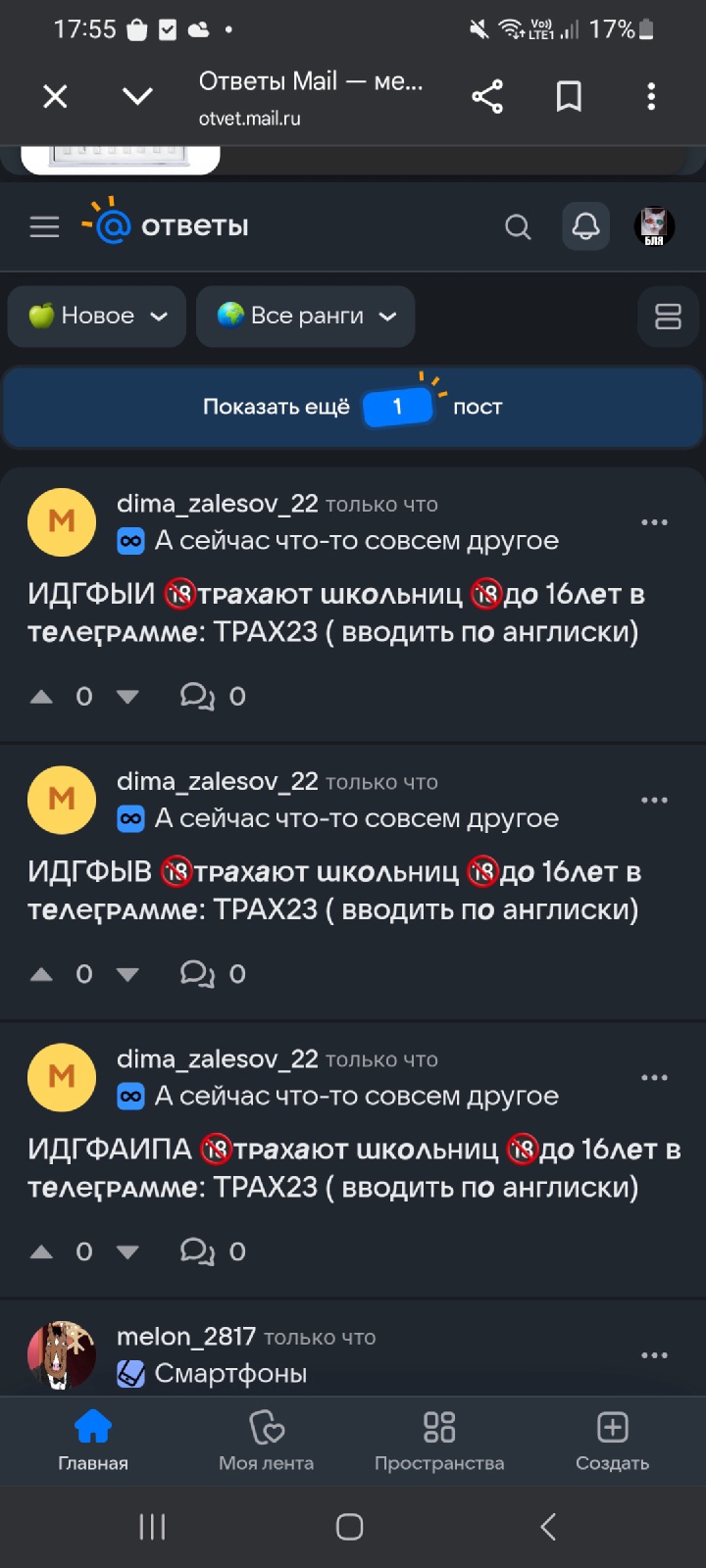706x1568 pixels.
Task: Open the feed layout view icon
Action: [x=668, y=316]
